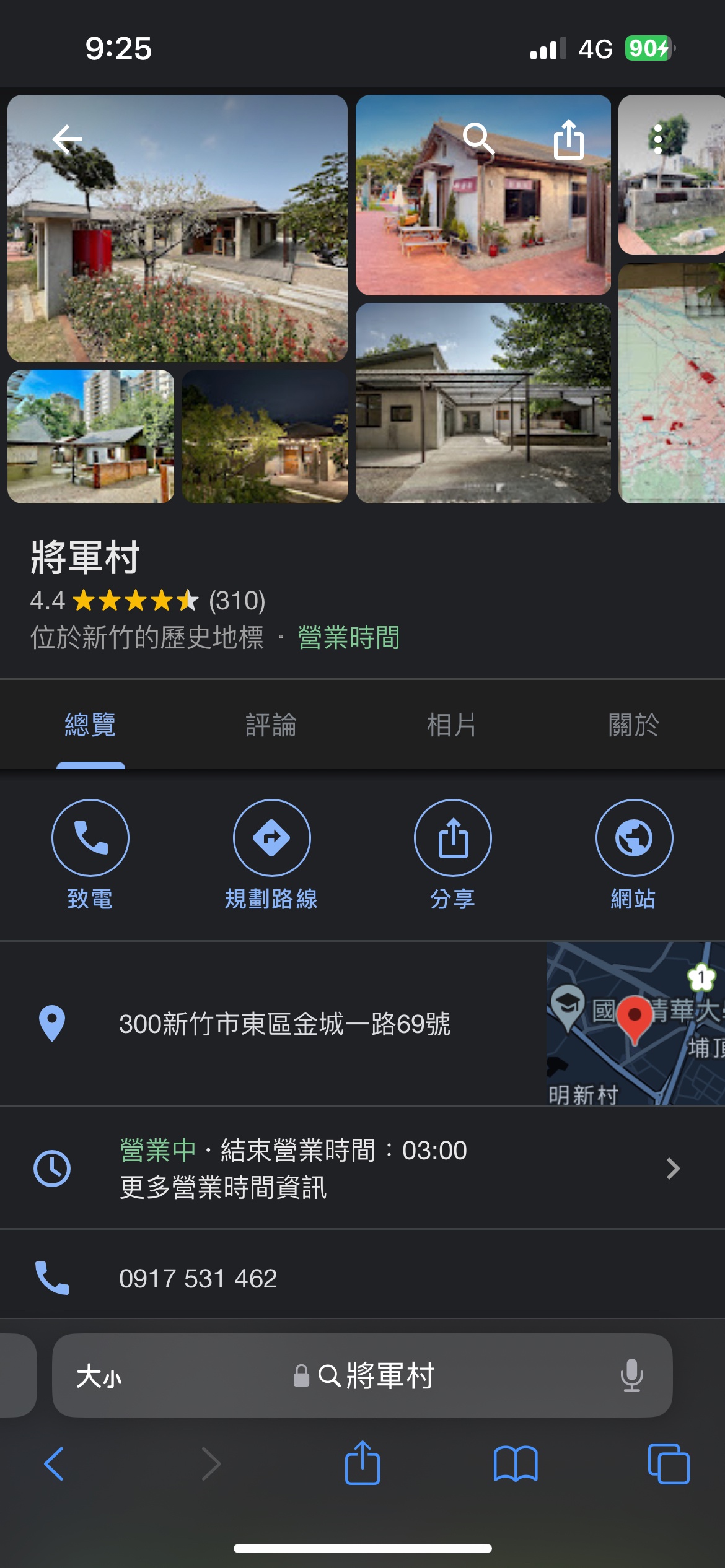The image size is (725, 1568).
Task: Open Safari bookmarks
Action: click(516, 1464)
